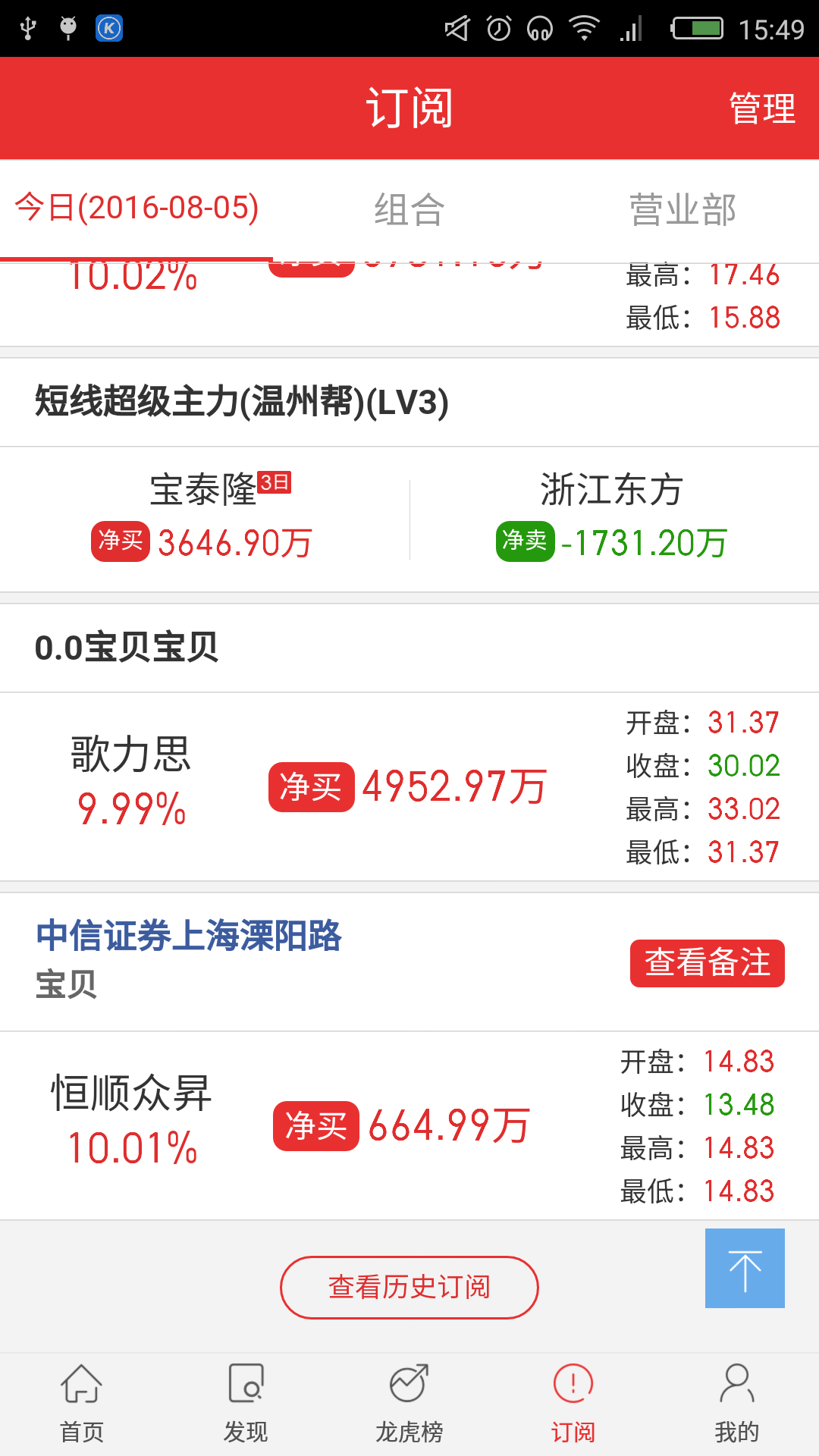Switch to the 组合 tab
819x1456 pixels.
pyautogui.click(x=409, y=209)
